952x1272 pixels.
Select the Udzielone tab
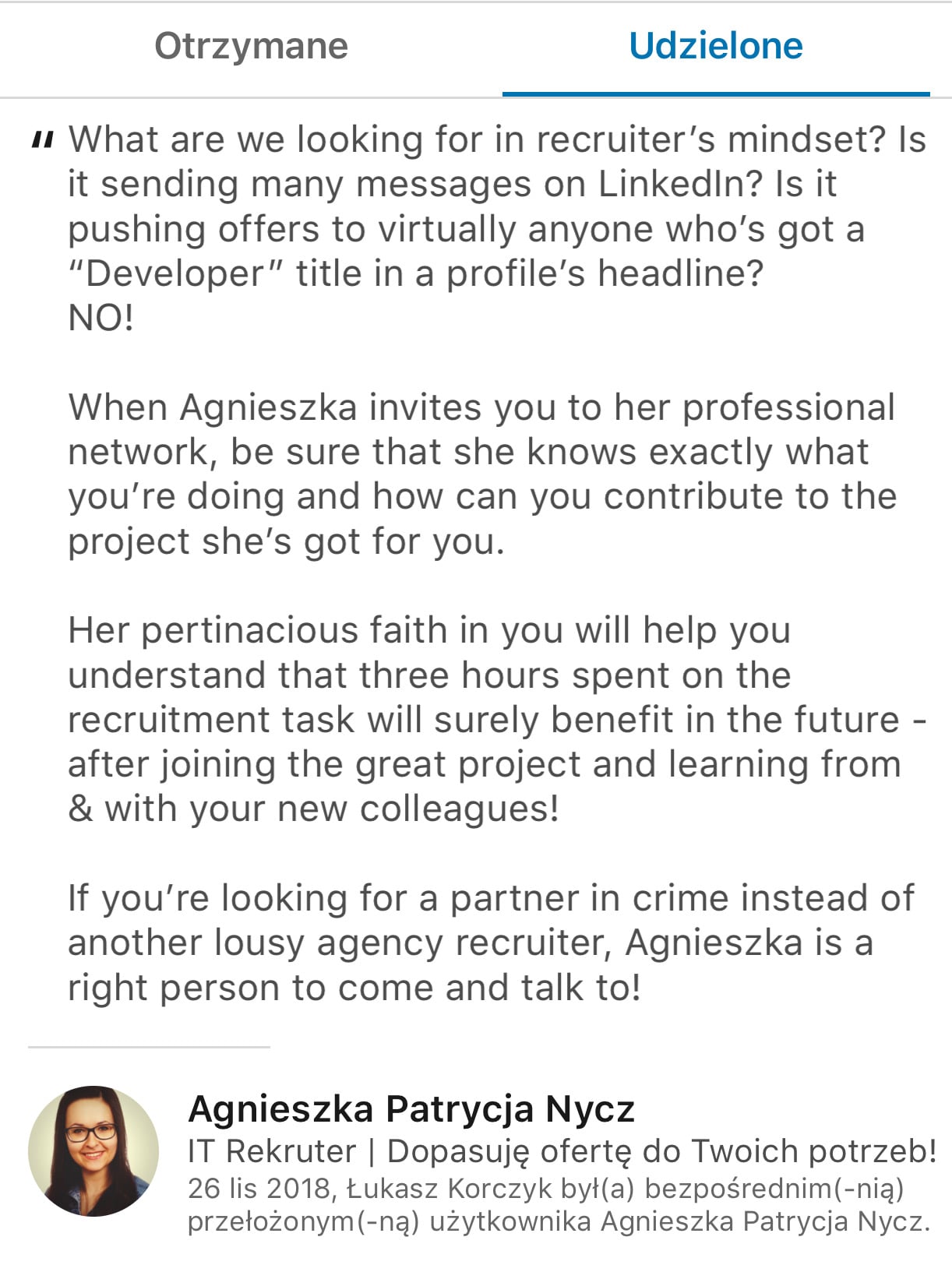715,47
